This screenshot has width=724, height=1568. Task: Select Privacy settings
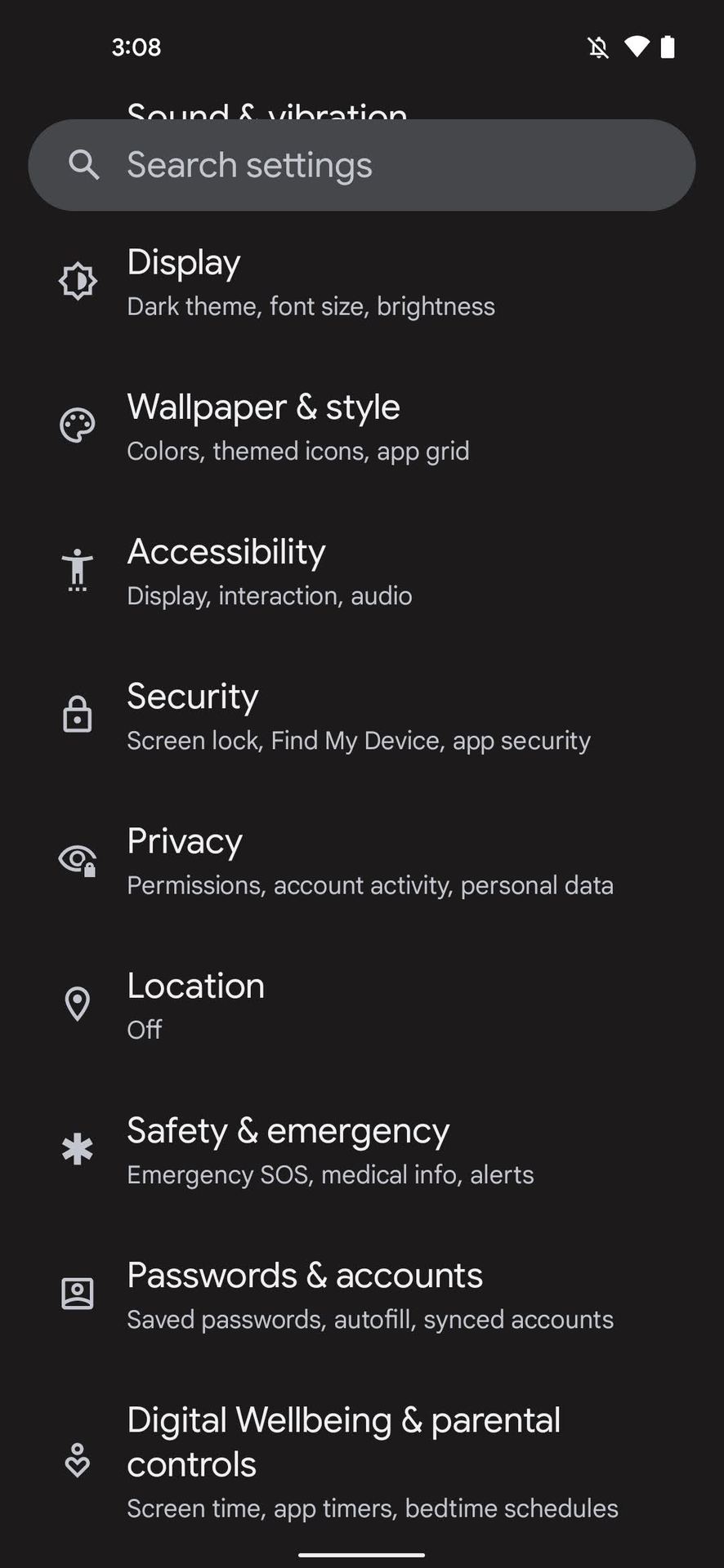coord(362,860)
